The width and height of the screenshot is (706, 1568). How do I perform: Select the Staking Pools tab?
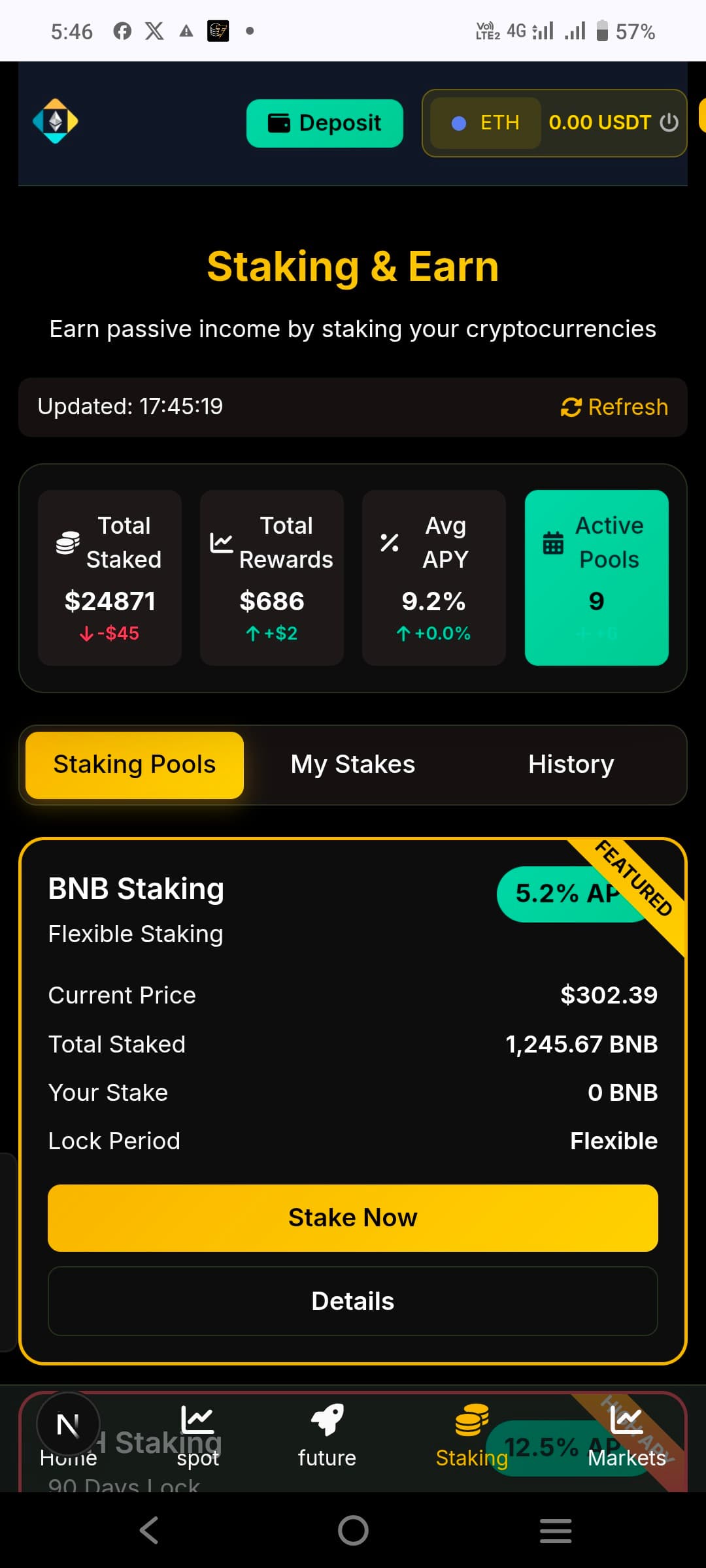135,764
